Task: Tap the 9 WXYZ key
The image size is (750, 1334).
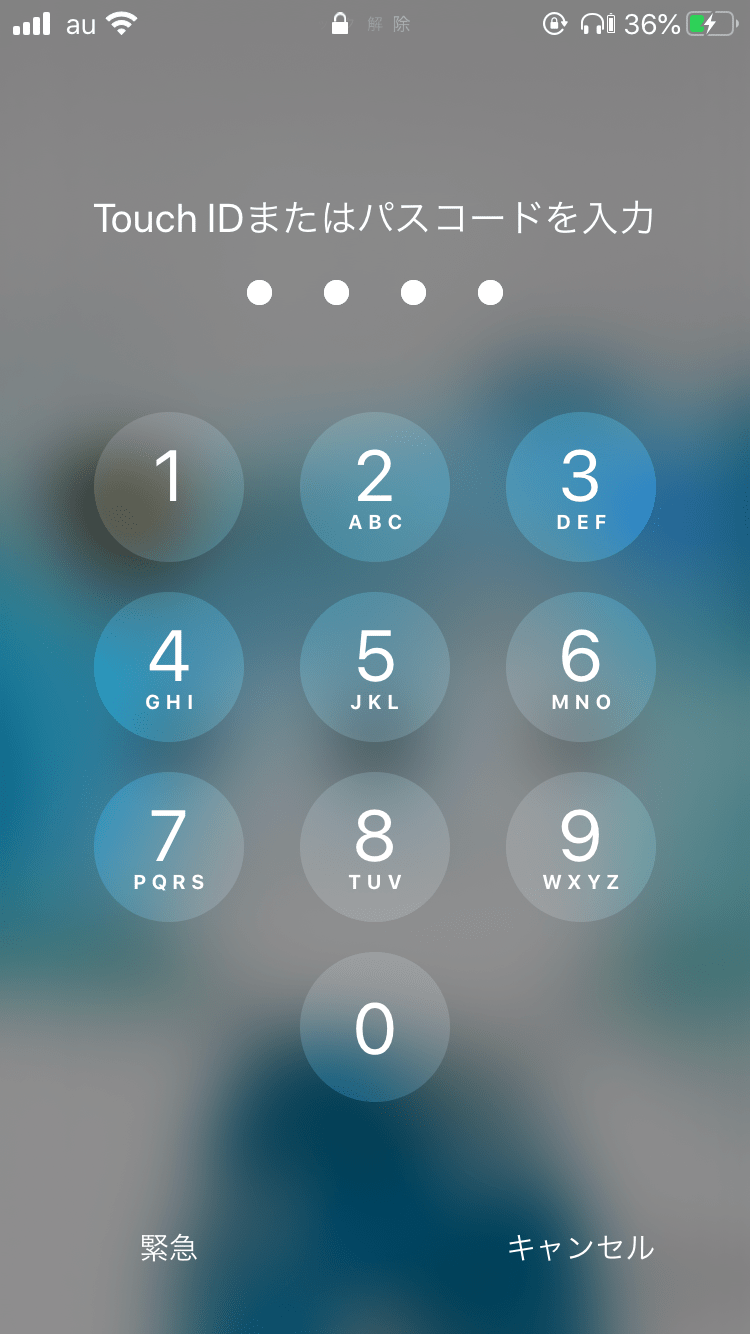Action: click(581, 846)
